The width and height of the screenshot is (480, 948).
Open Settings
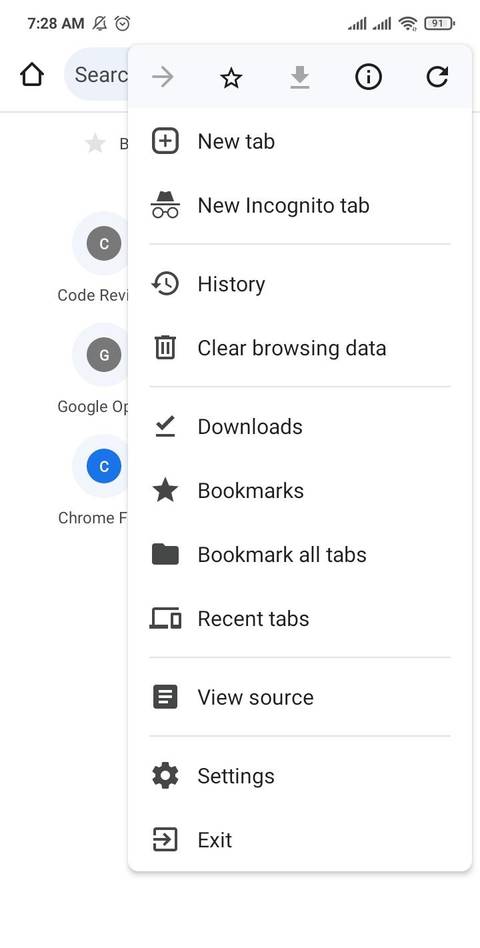point(300,776)
